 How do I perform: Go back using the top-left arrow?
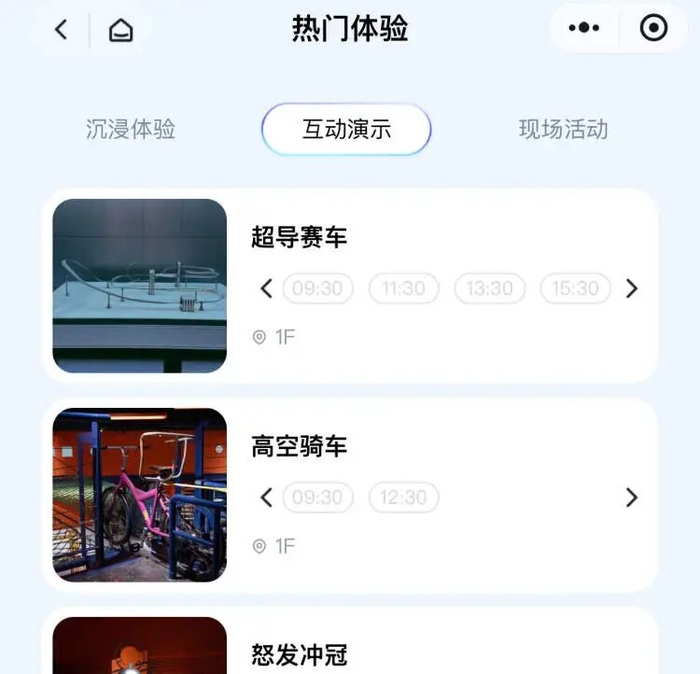[61, 30]
